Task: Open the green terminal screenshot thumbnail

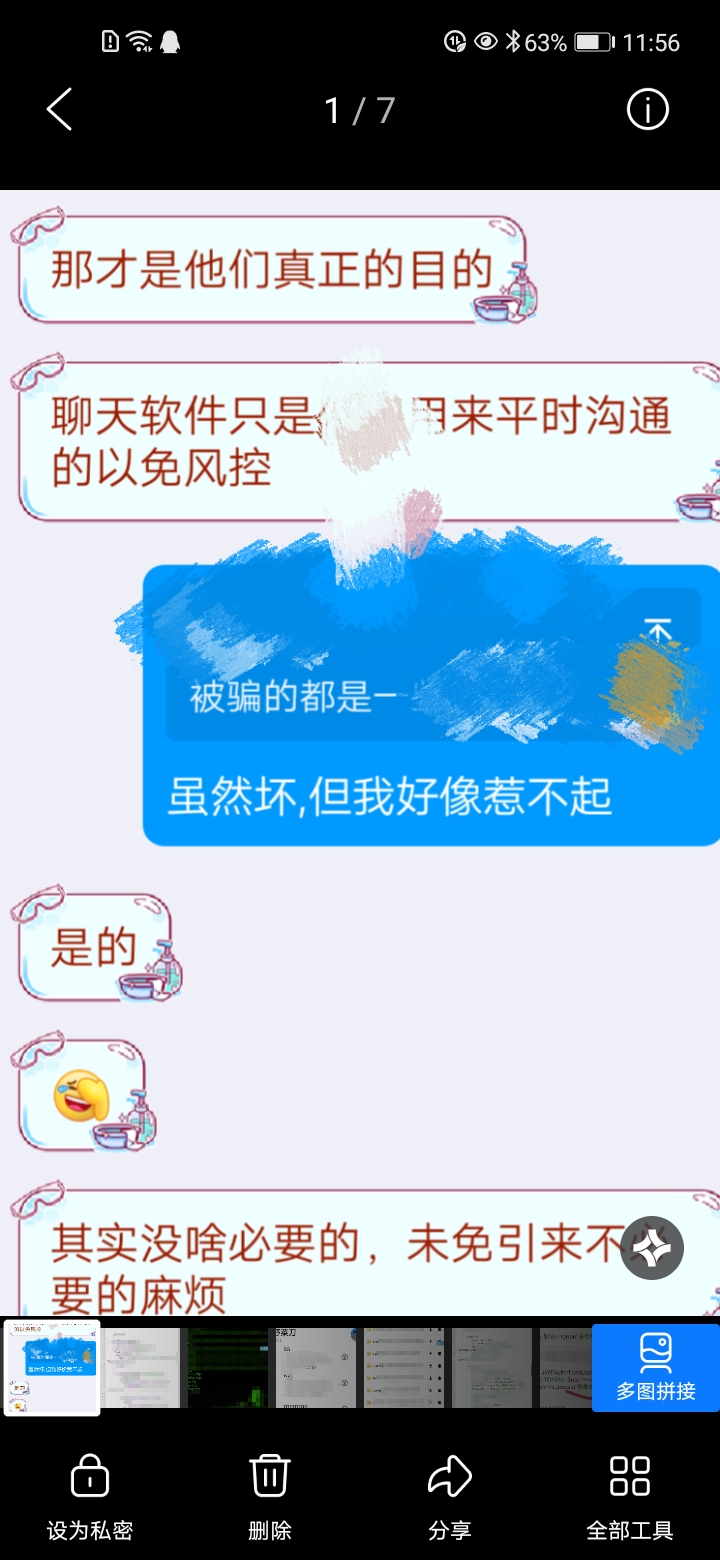Action: (x=230, y=1367)
